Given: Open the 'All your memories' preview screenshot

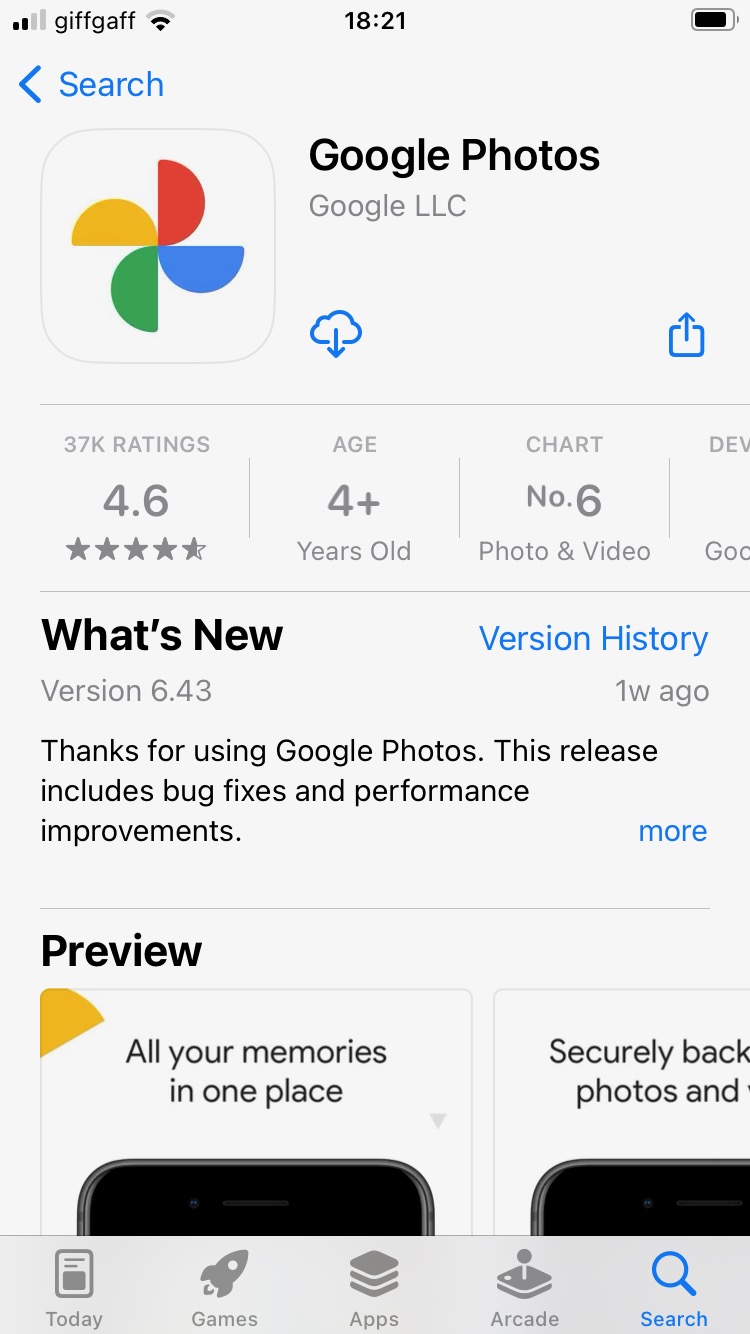Looking at the screenshot, I should pos(256,1112).
